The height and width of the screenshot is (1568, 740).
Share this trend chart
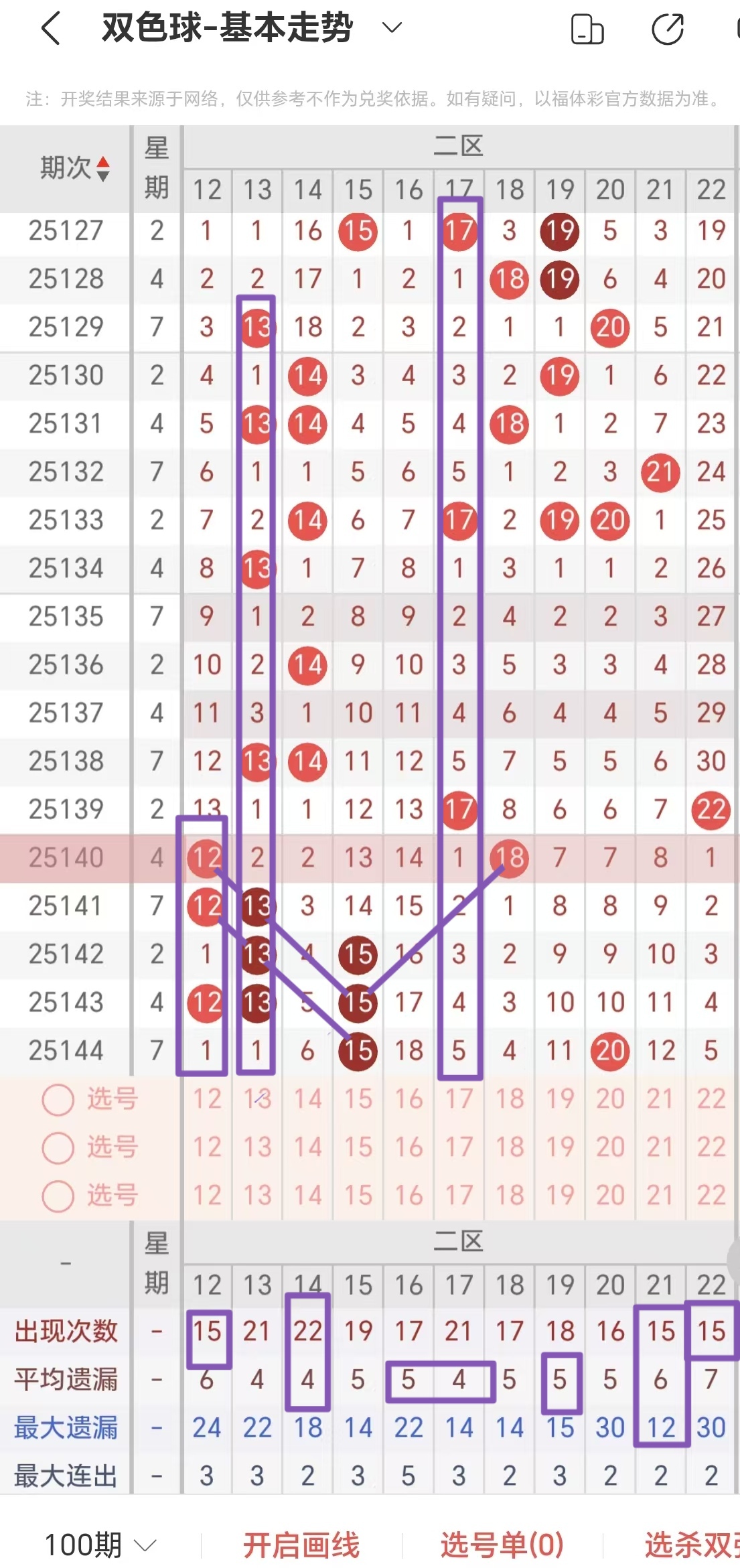coord(667,29)
